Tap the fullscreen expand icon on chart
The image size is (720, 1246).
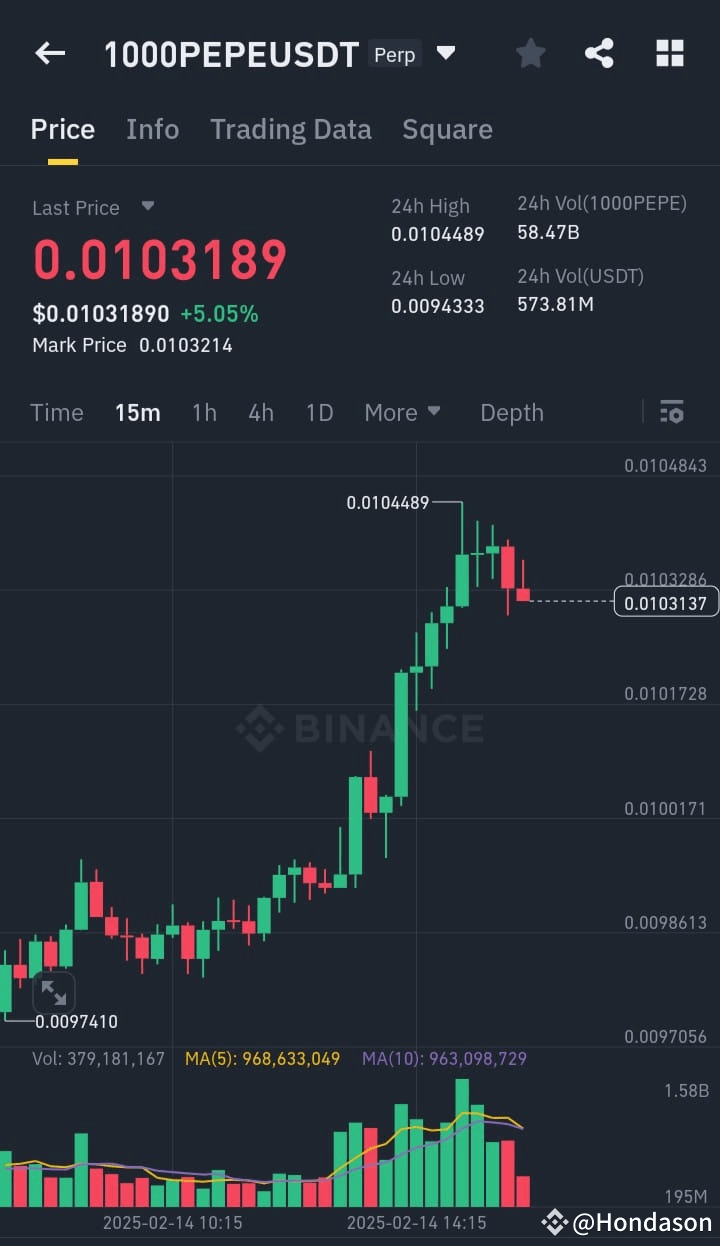point(56,993)
